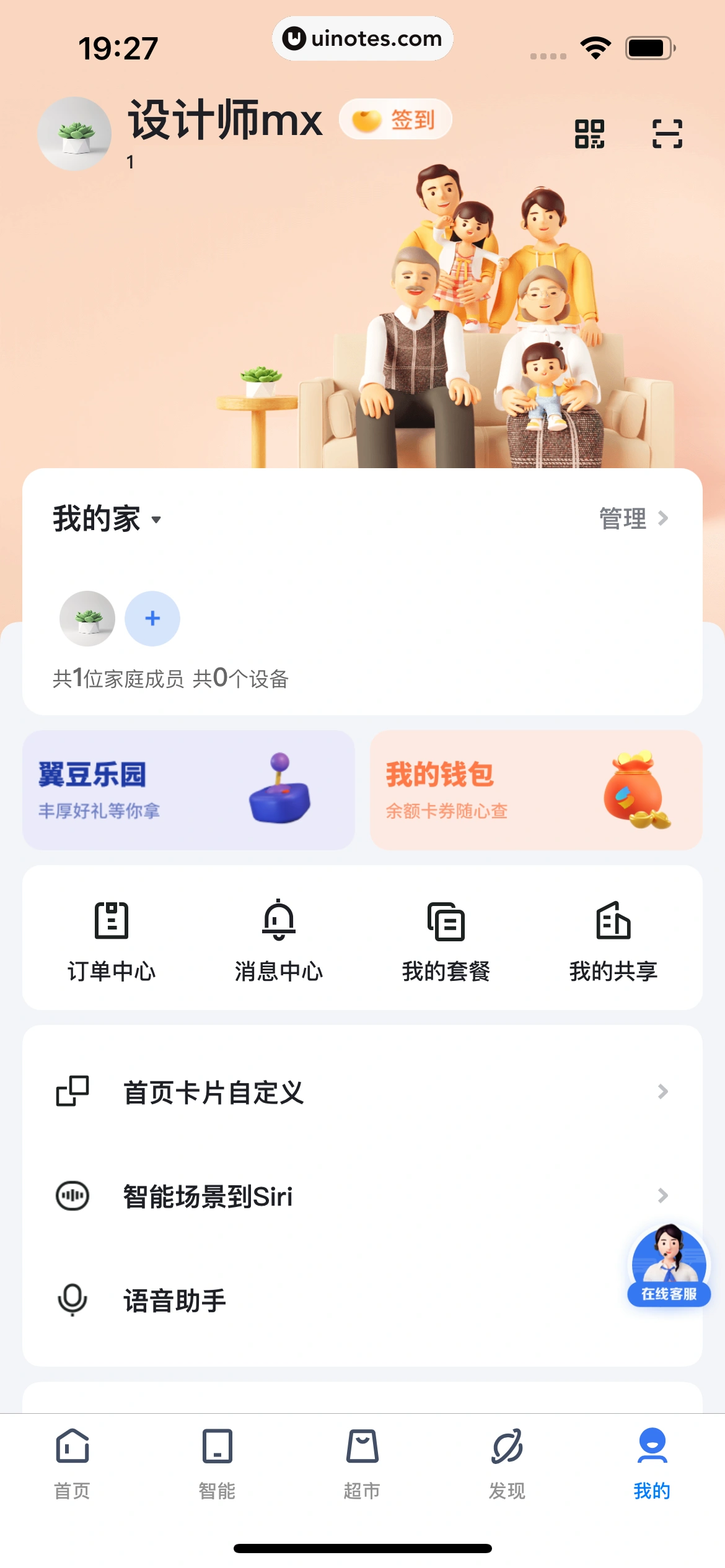Open the QR code icon in top bar
This screenshot has width=725, height=1568.
590,134
